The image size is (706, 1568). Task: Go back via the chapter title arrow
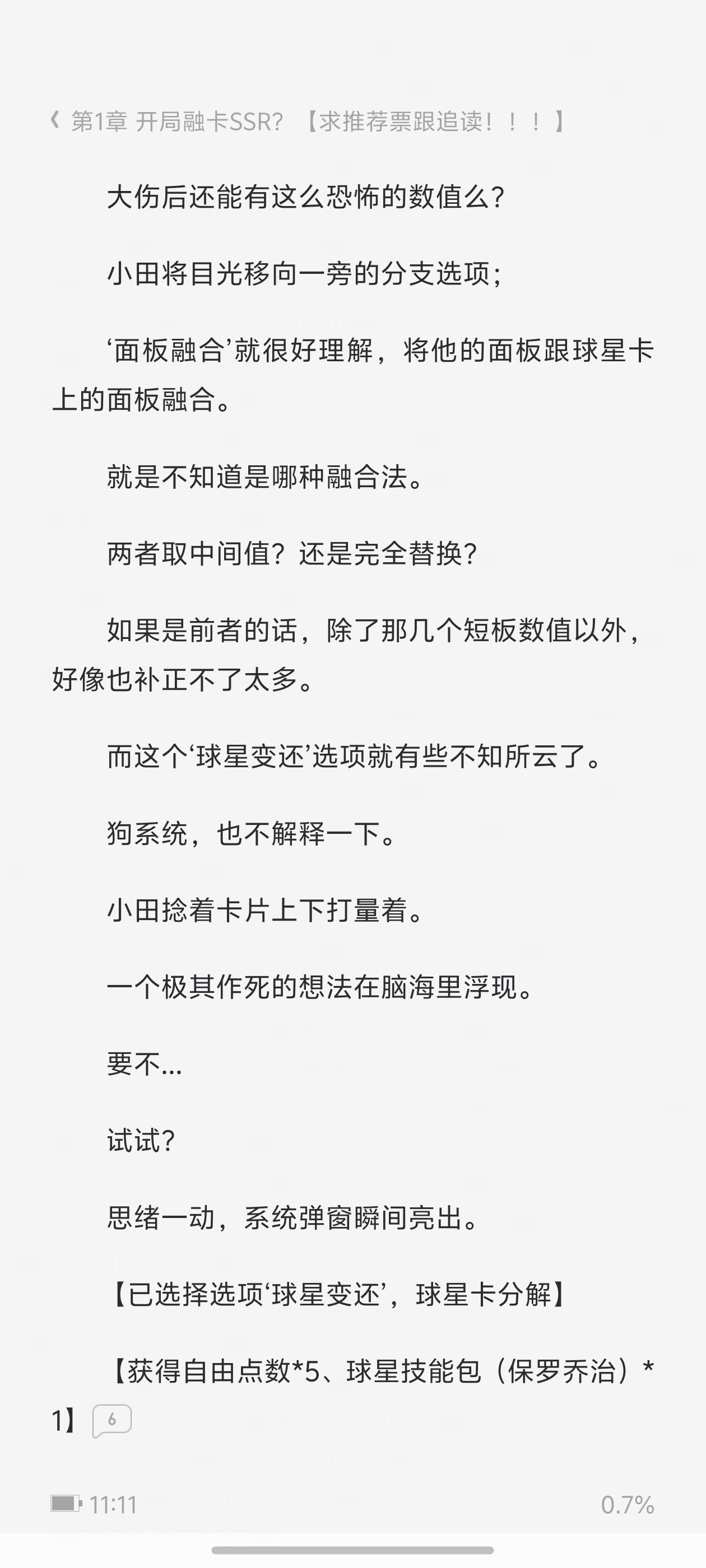click(55, 121)
